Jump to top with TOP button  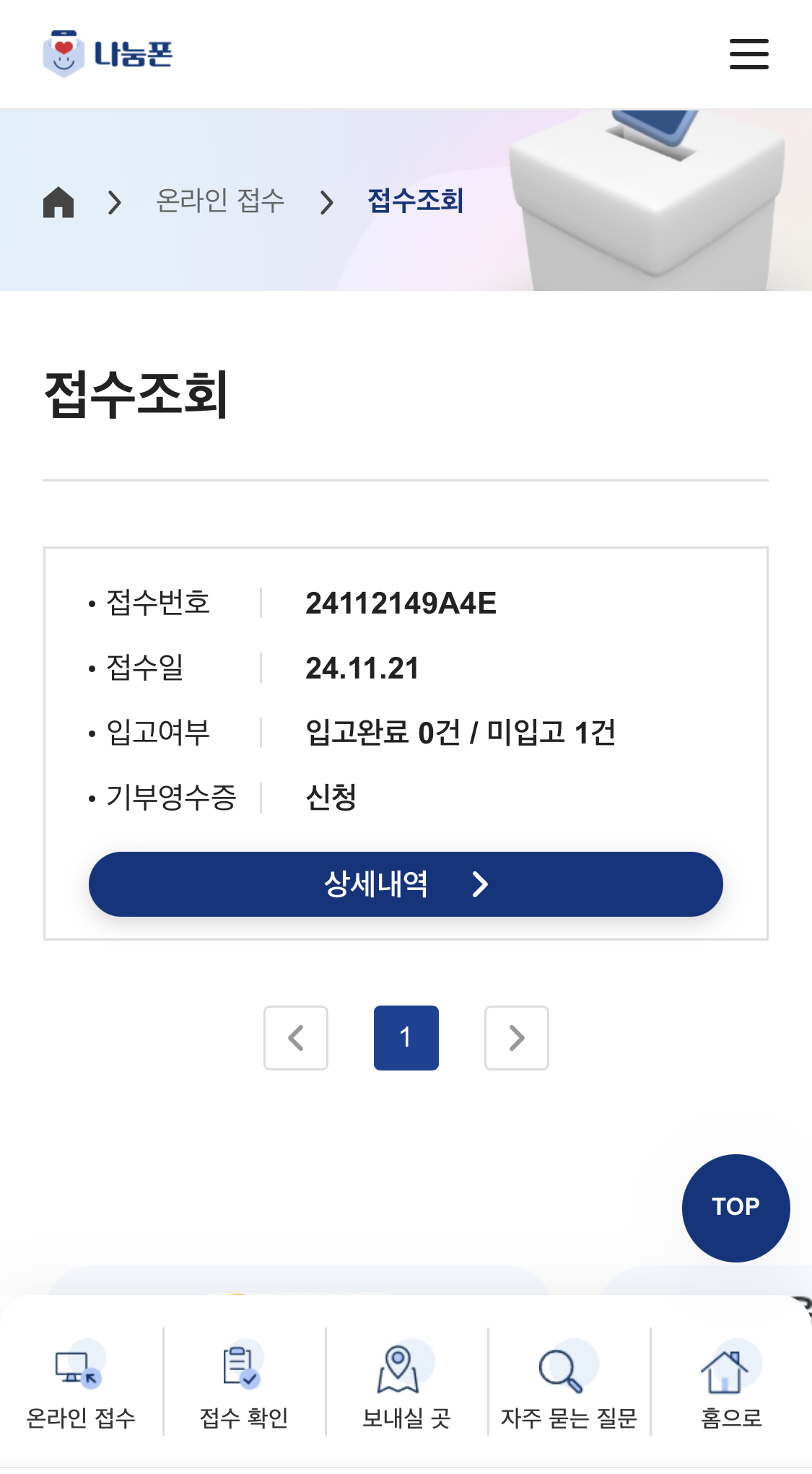click(735, 1208)
